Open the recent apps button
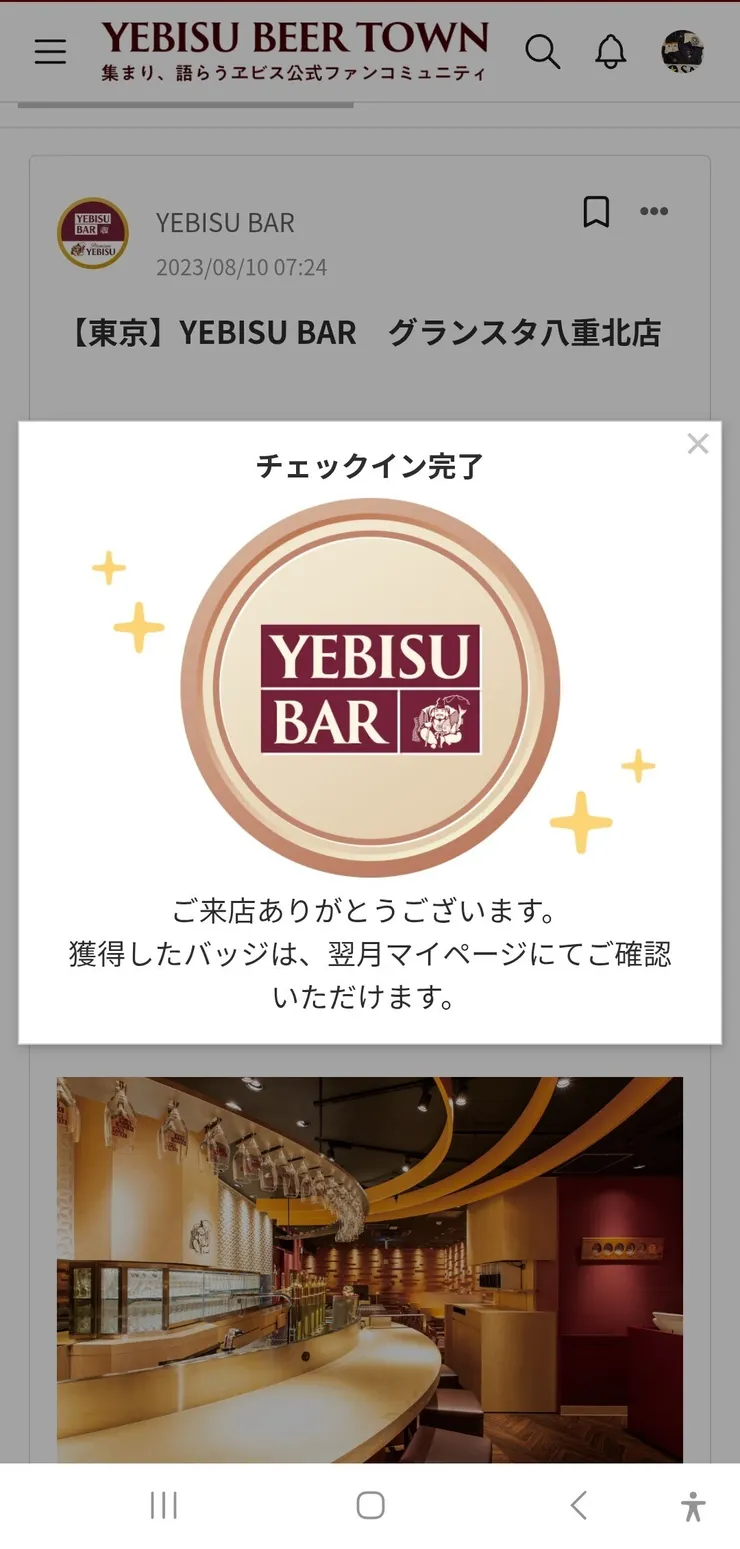740x1549 pixels. click(x=163, y=1504)
